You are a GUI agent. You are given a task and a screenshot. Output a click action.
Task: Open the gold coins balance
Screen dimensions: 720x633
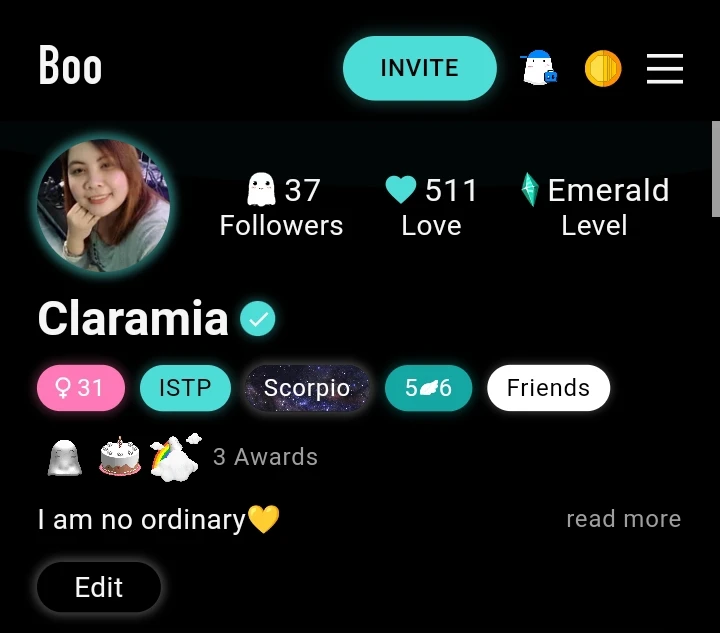pyautogui.click(x=603, y=68)
